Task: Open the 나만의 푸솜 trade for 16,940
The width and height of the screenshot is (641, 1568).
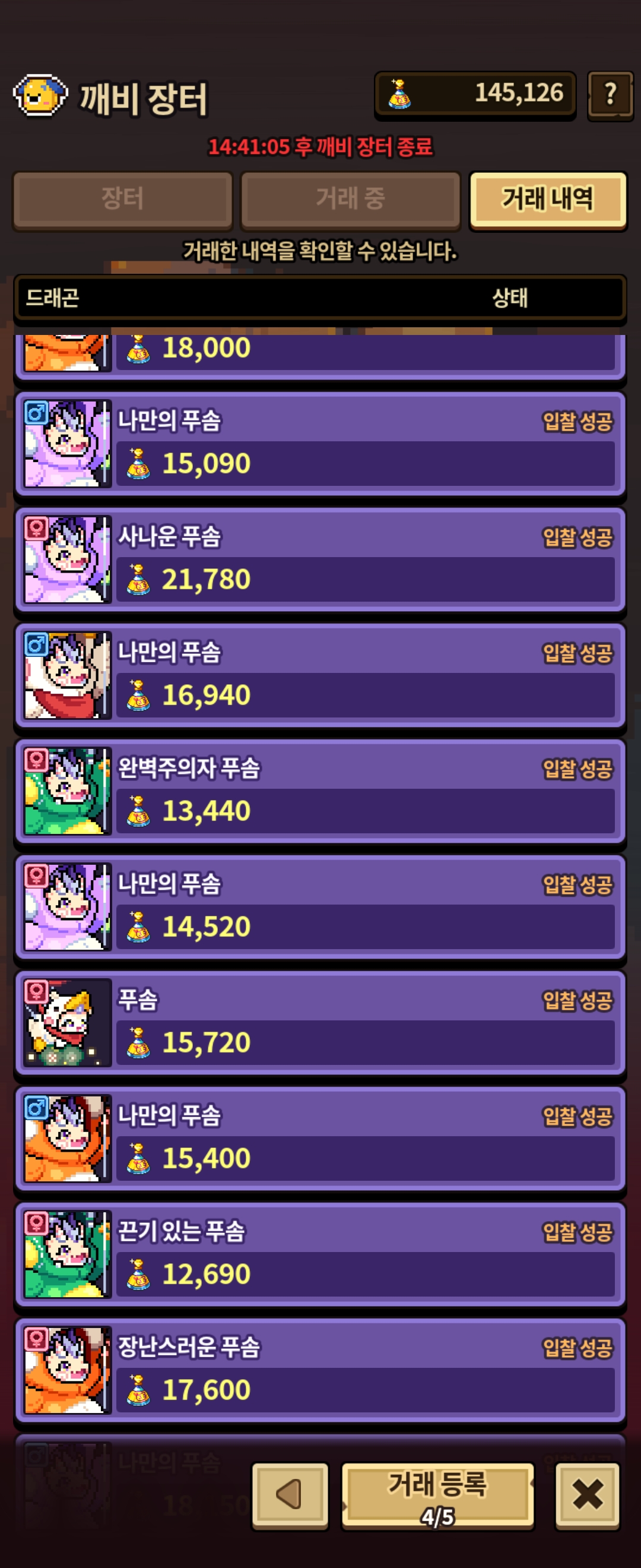Action: click(x=320, y=675)
